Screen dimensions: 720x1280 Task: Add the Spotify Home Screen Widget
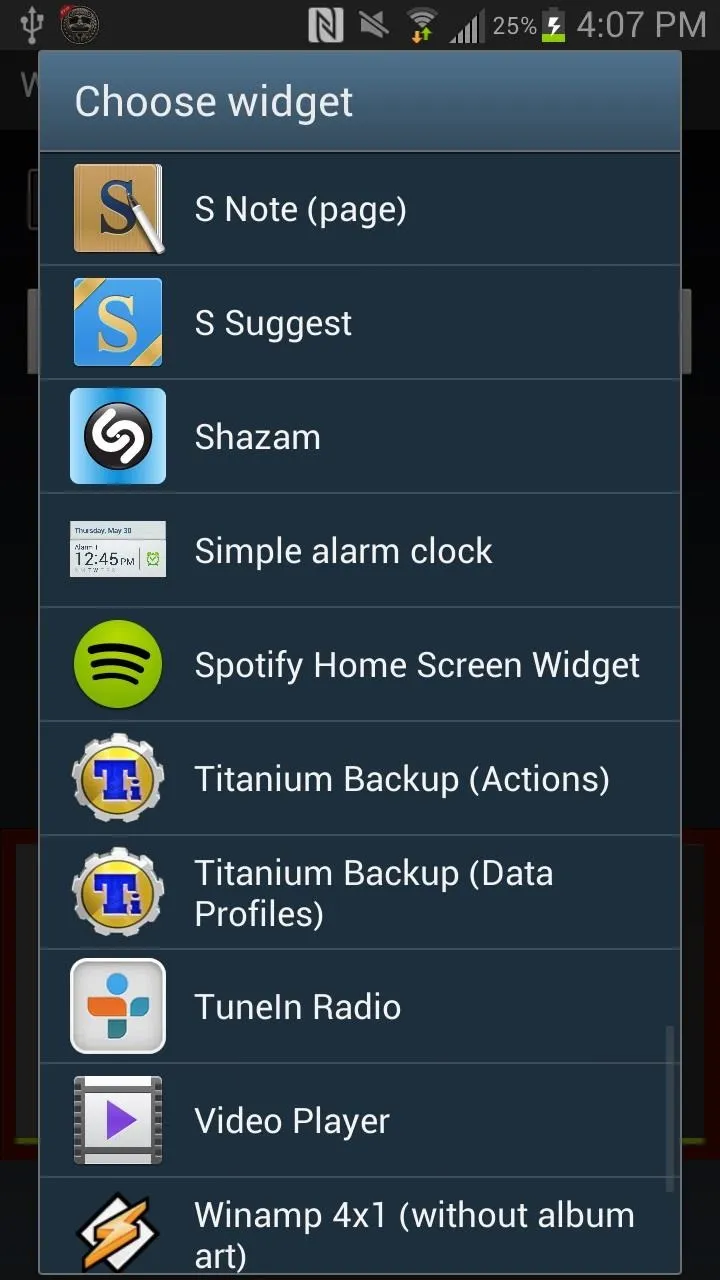[359, 665]
